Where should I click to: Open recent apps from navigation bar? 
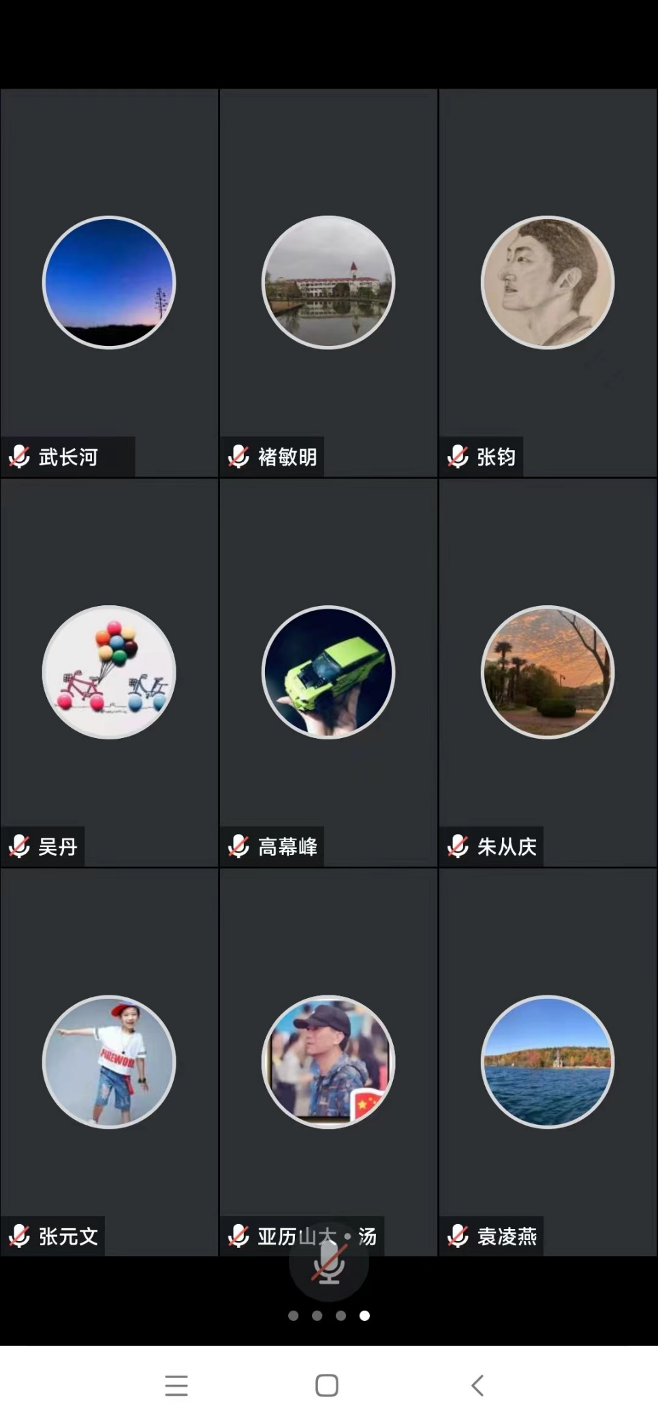(x=177, y=1385)
